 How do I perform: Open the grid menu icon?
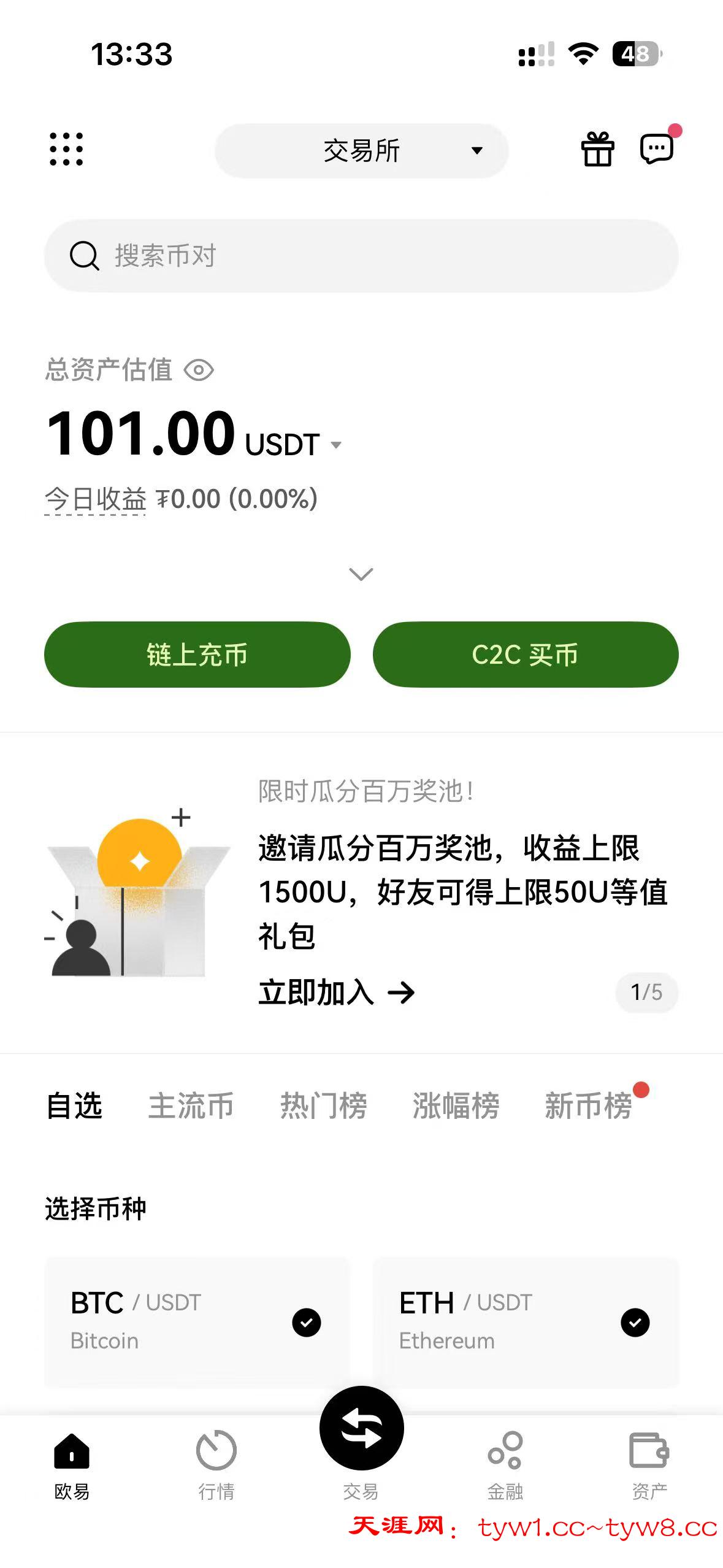tap(66, 149)
